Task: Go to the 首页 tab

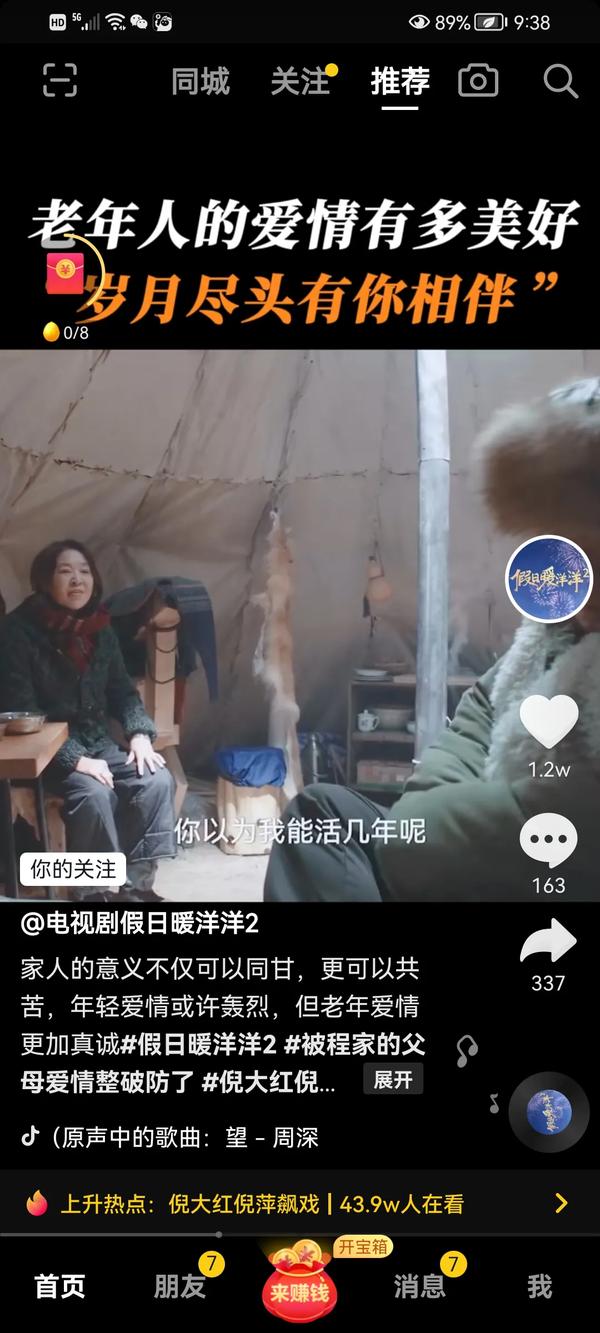Action: (x=60, y=1287)
